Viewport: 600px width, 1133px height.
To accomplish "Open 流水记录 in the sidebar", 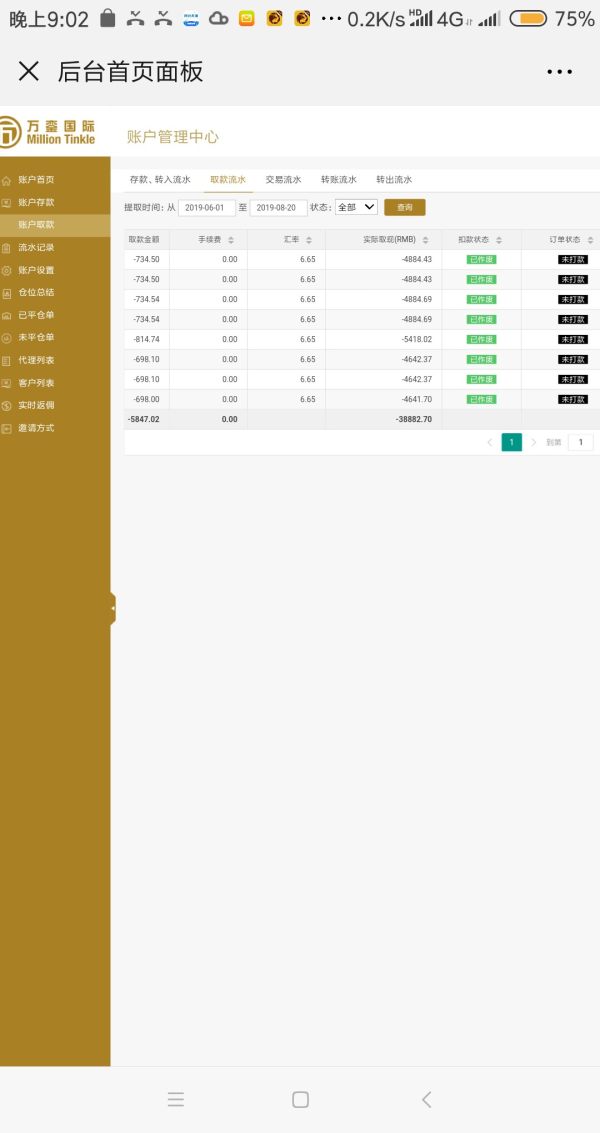I will 36,247.
